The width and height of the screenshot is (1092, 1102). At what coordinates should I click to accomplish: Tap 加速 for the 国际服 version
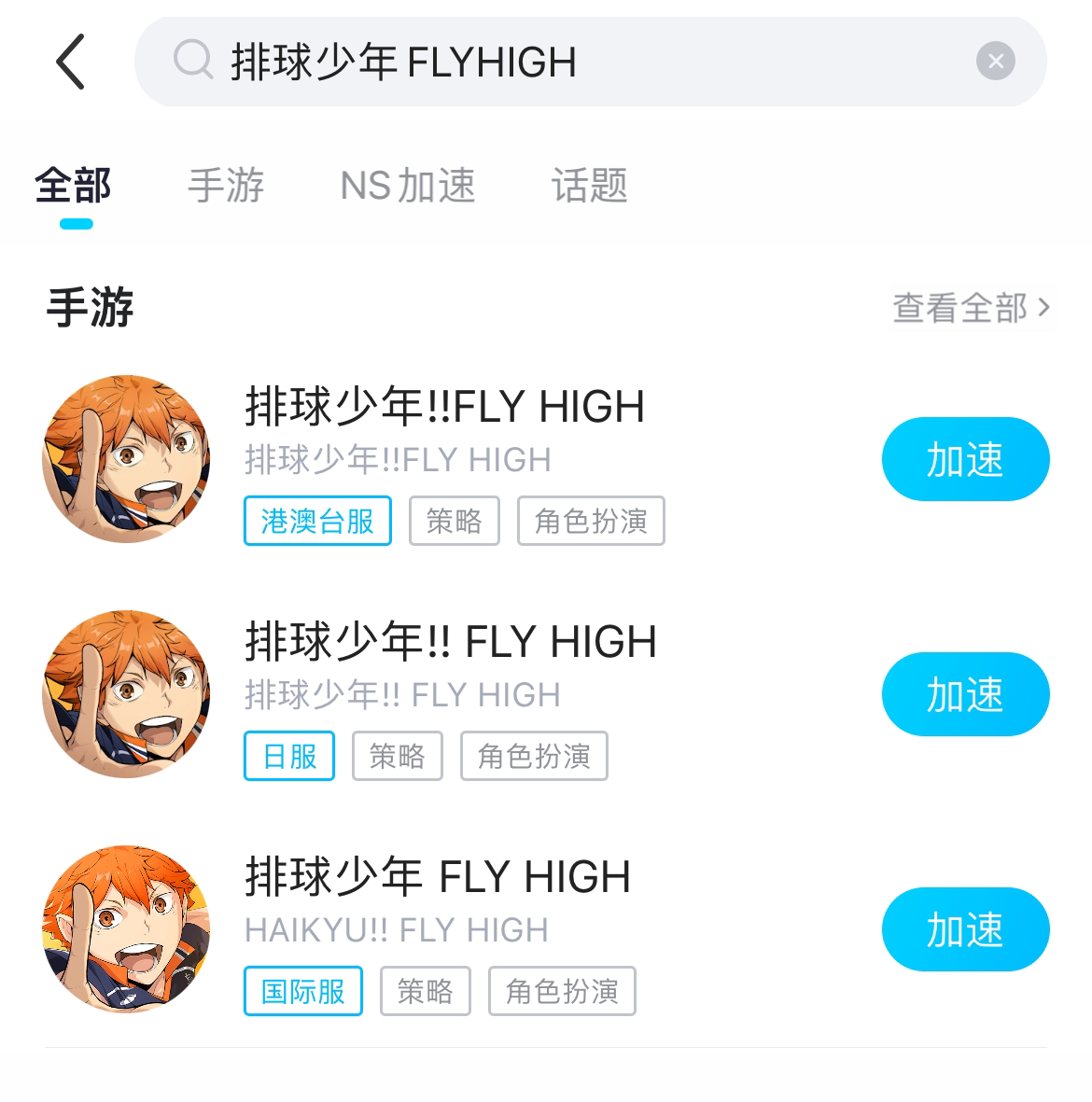(x=965, y=929)
